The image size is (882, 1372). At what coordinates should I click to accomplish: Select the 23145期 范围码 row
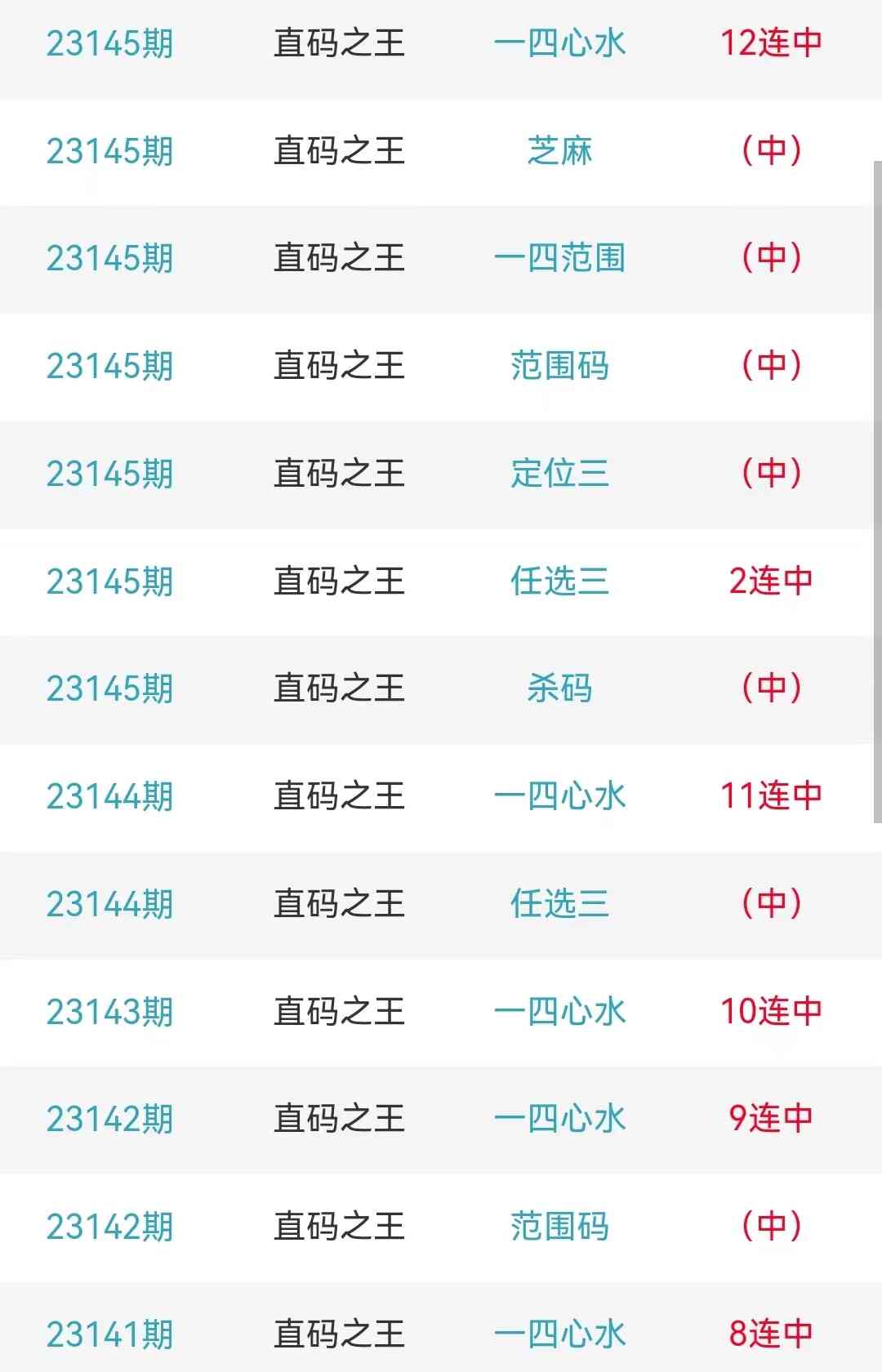(x=559, y=366)
